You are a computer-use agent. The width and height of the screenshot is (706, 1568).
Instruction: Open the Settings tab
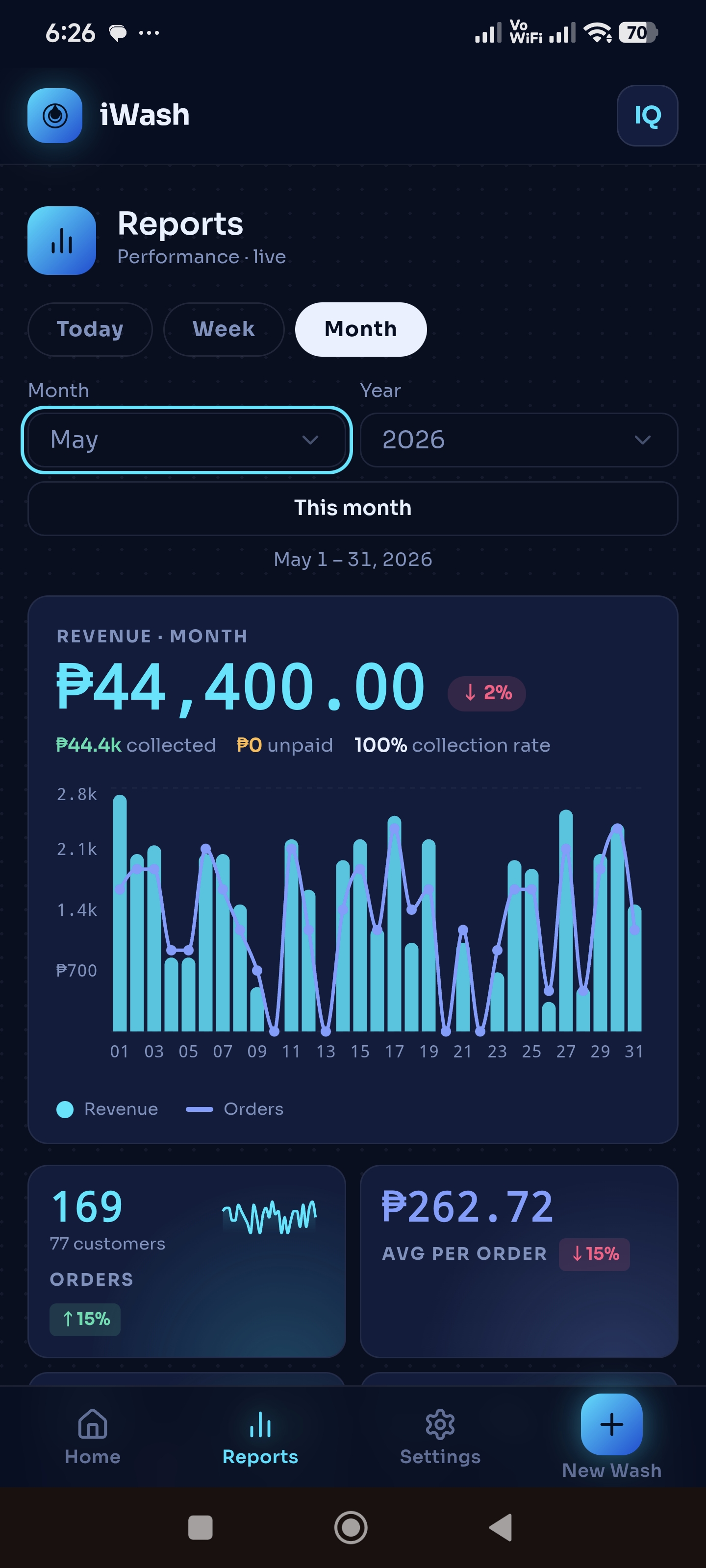(440, 1437)
